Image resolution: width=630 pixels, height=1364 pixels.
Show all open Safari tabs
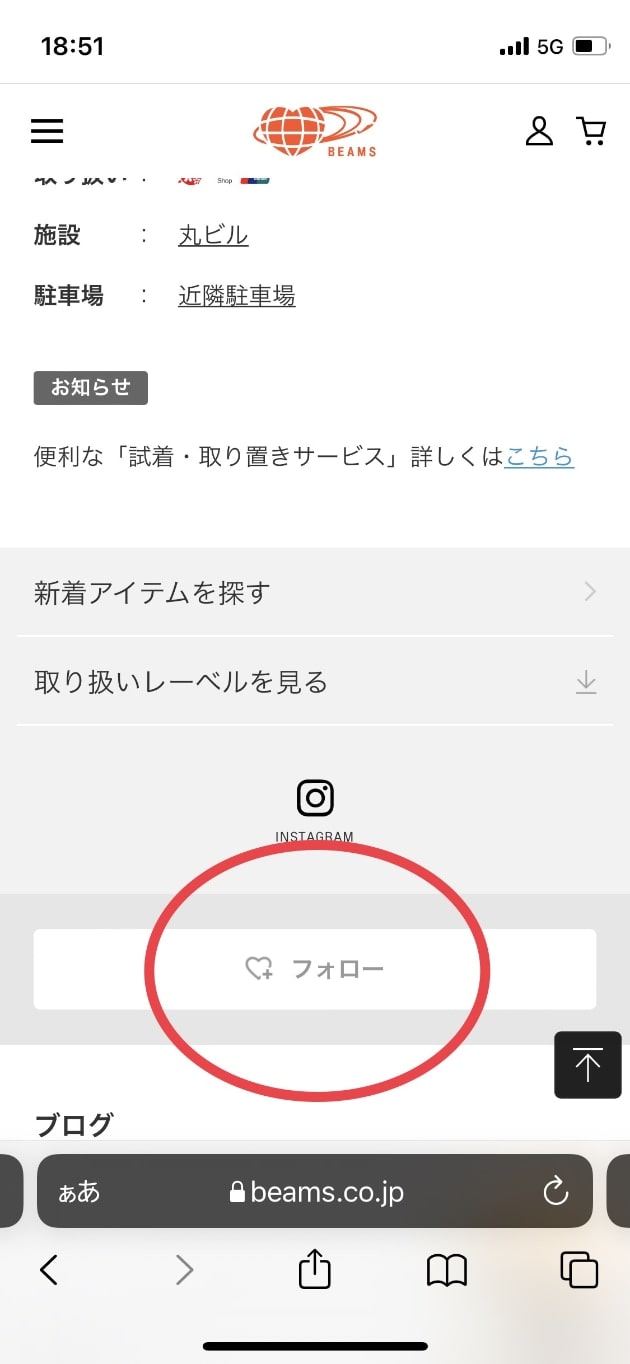[x=579, y=1270]
